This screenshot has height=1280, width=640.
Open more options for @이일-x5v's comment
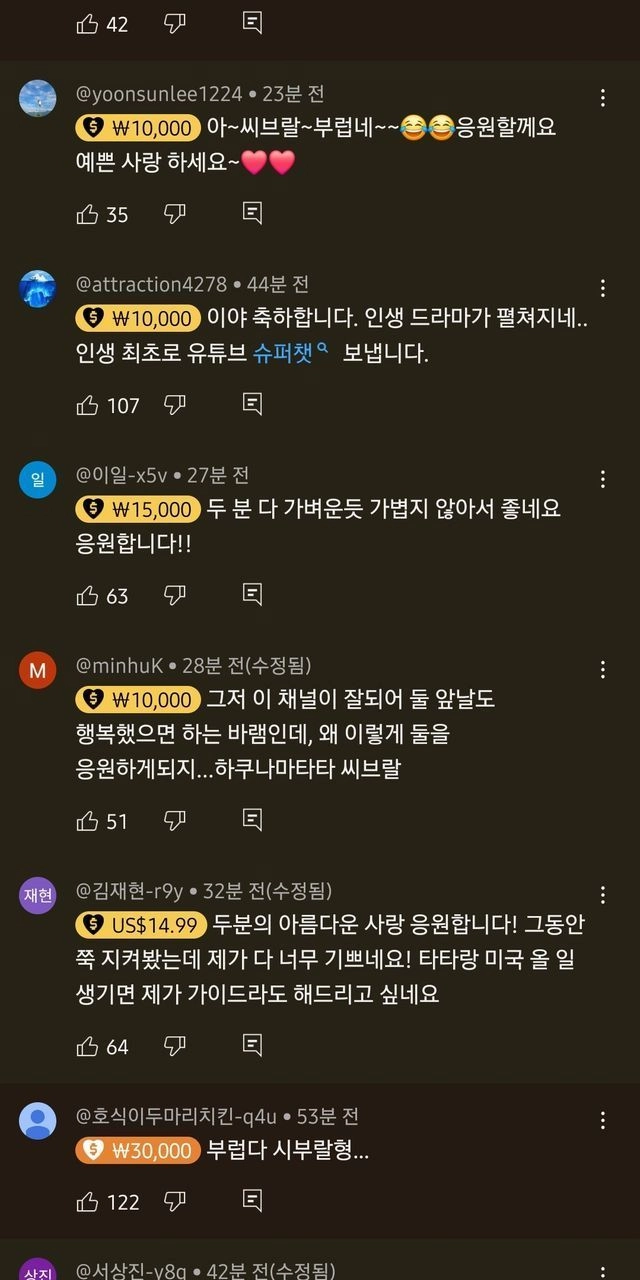pos(602,479)
